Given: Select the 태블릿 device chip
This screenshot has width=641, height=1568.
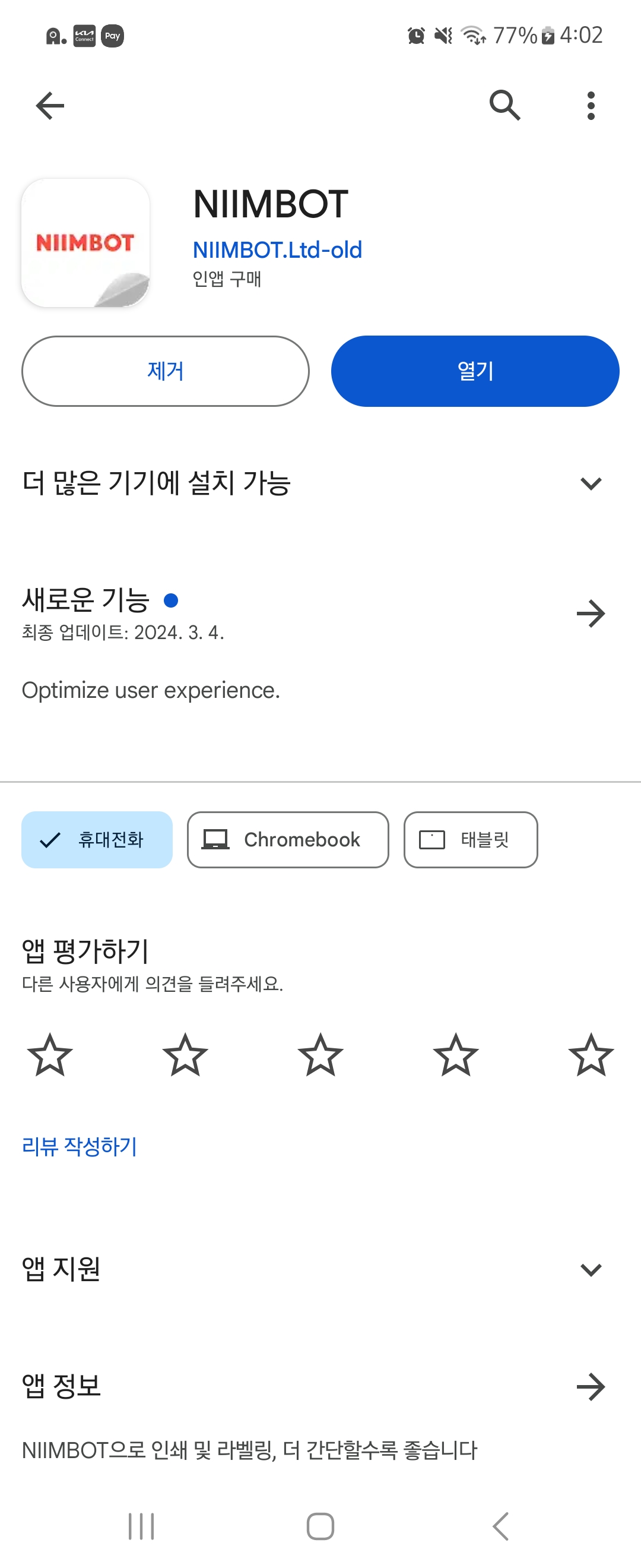Looking at the screenshot, I should [x=470, y=839].
